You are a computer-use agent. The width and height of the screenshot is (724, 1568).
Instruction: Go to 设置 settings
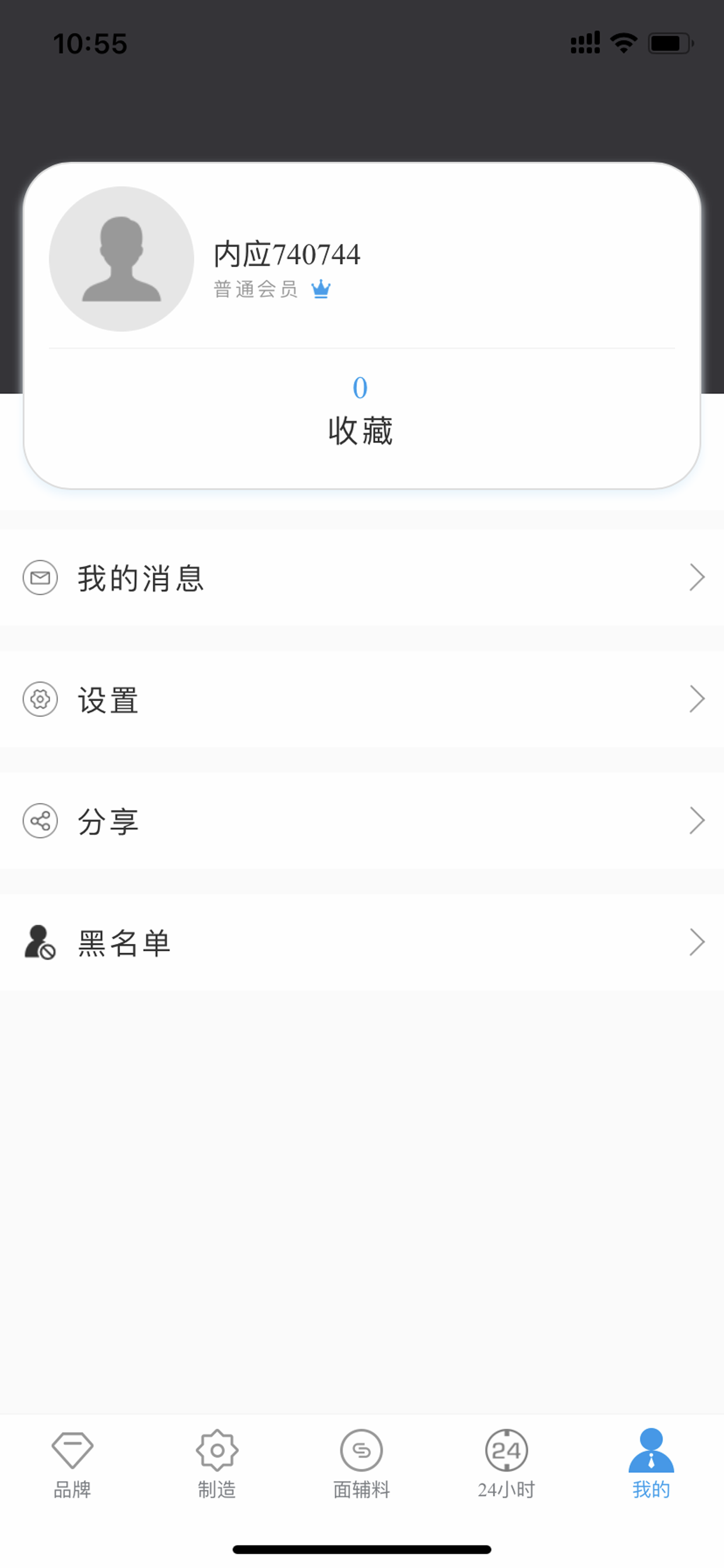pos(362,699)
